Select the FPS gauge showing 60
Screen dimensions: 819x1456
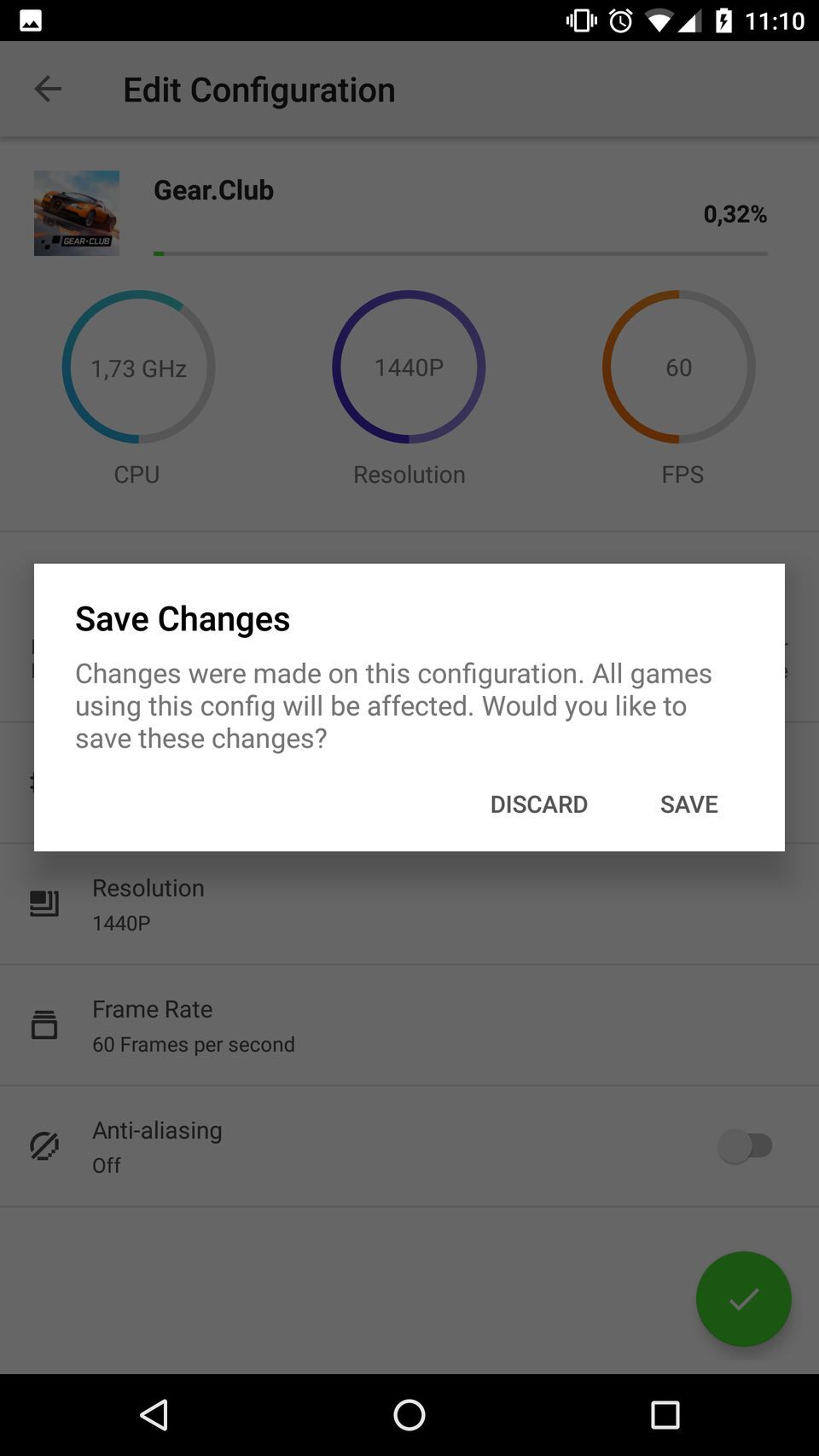point(679,367)
